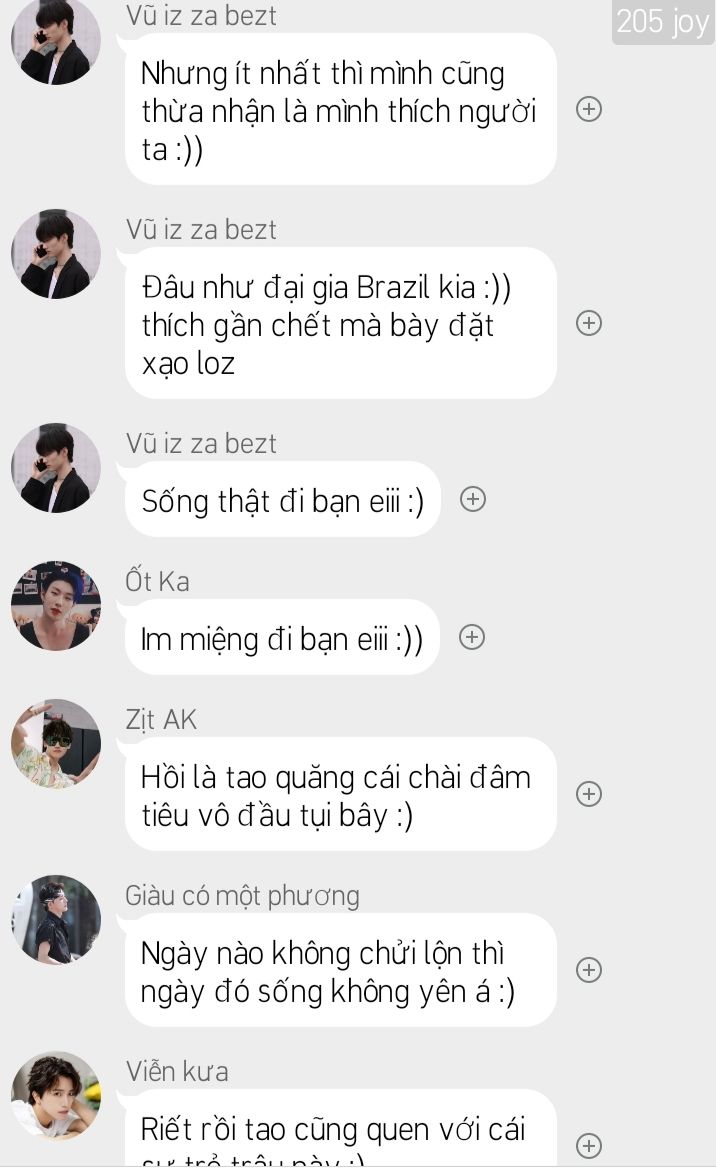Open Vũ iz za bezt's avatar beside "Sống thật đi"
The height and width of the screenshot is (1168, 716).
pyautogui.click(x=56, y=468)
